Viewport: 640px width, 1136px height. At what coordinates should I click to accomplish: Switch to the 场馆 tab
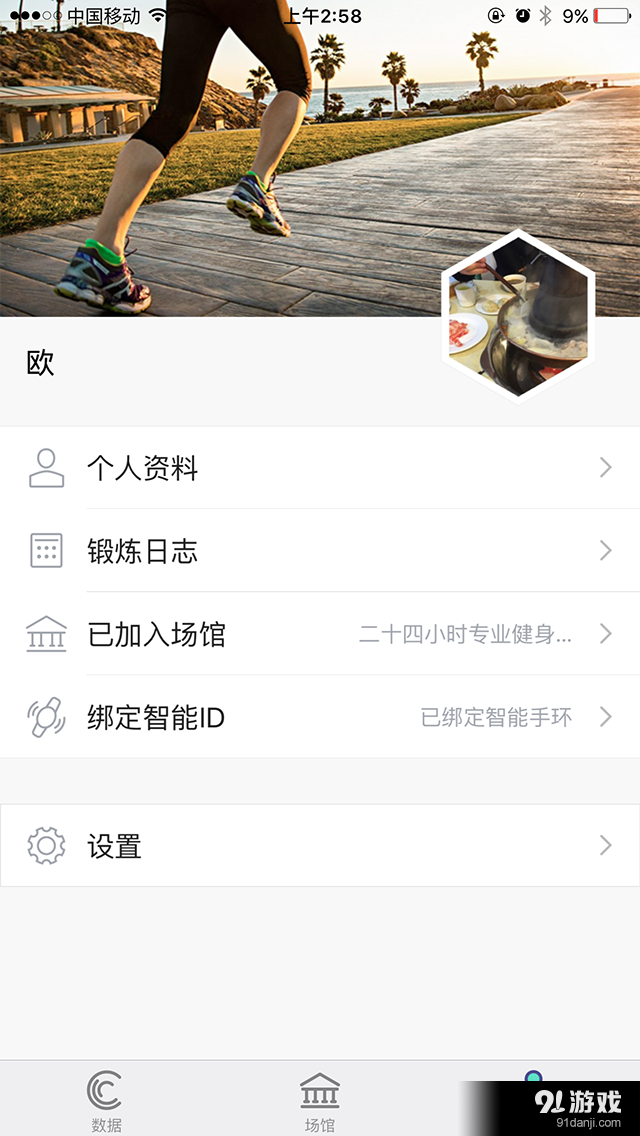click(x=320, y=1100)
